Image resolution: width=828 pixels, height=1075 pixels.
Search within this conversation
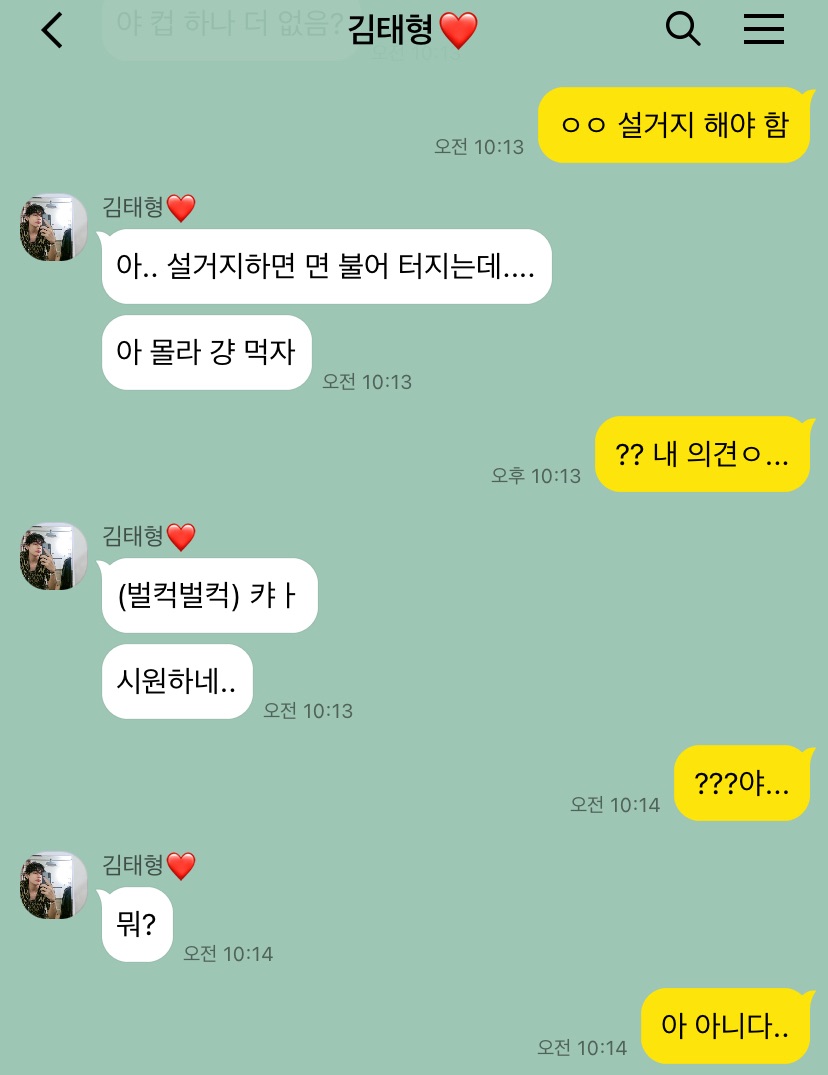point(683,30)
